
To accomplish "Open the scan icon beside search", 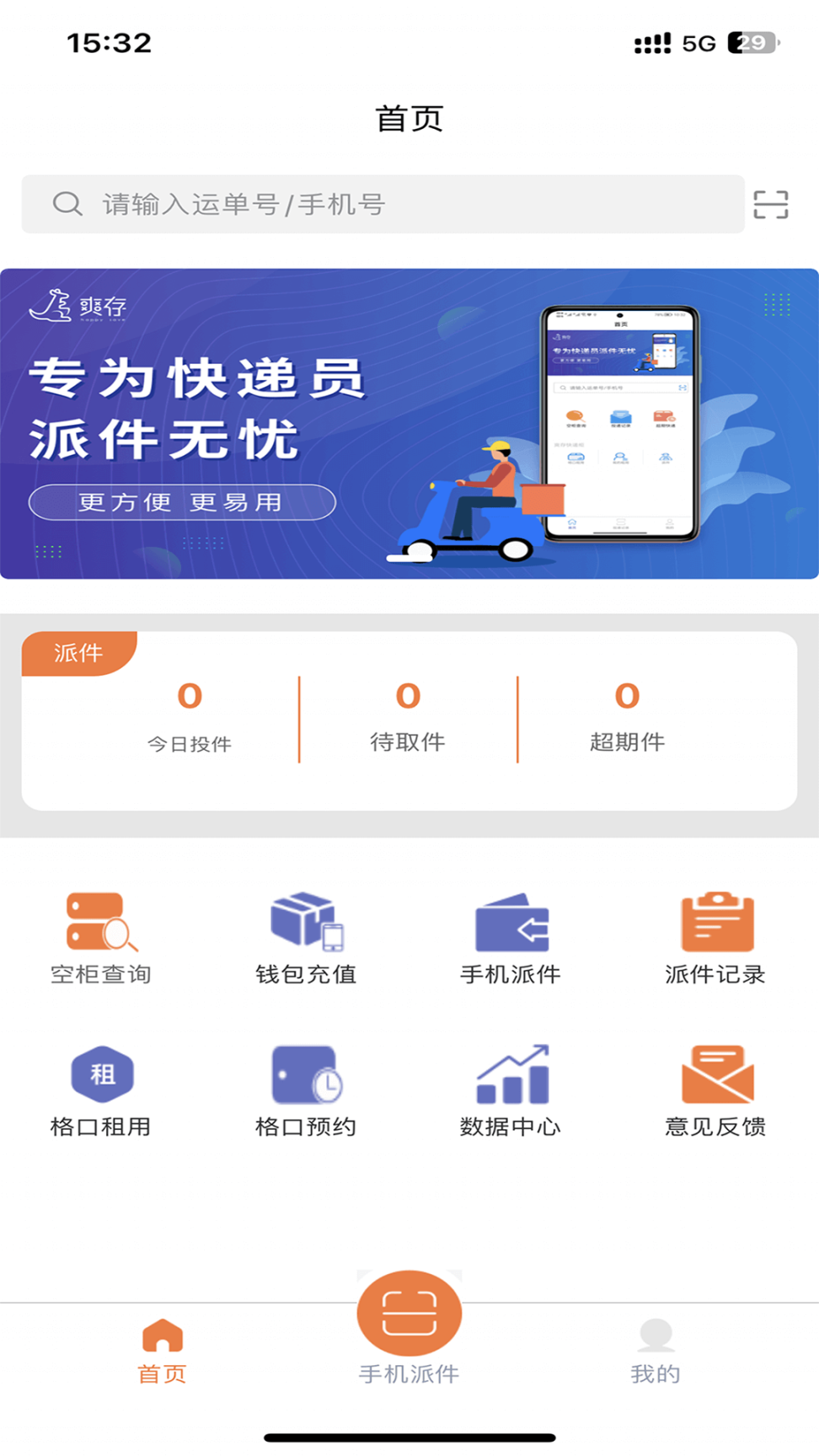I will pos(770,204).
